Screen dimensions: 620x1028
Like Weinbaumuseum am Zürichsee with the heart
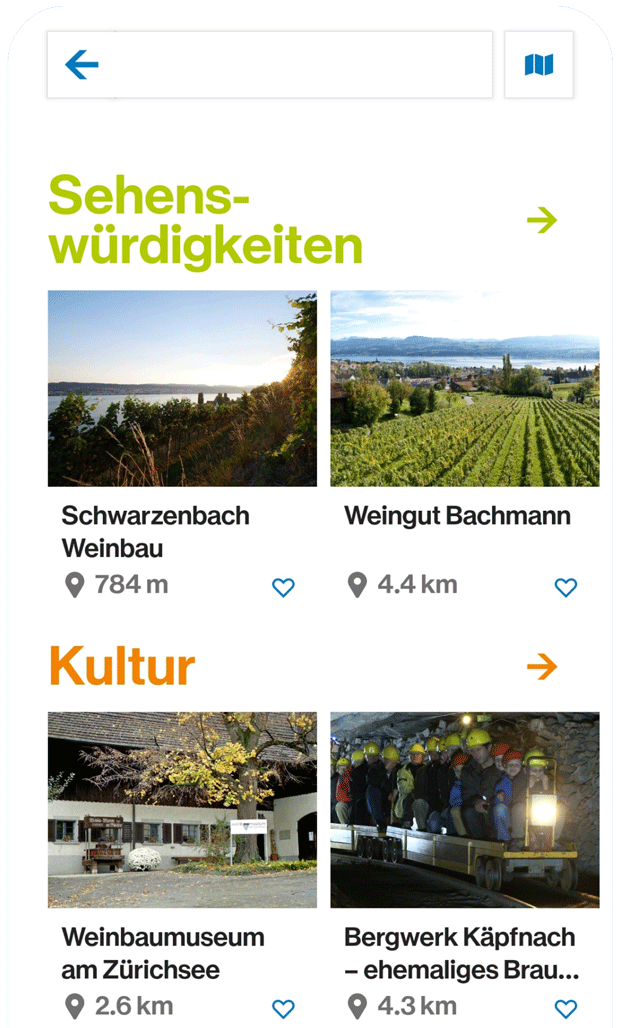pyautogui.click(x=284, y=1008)
